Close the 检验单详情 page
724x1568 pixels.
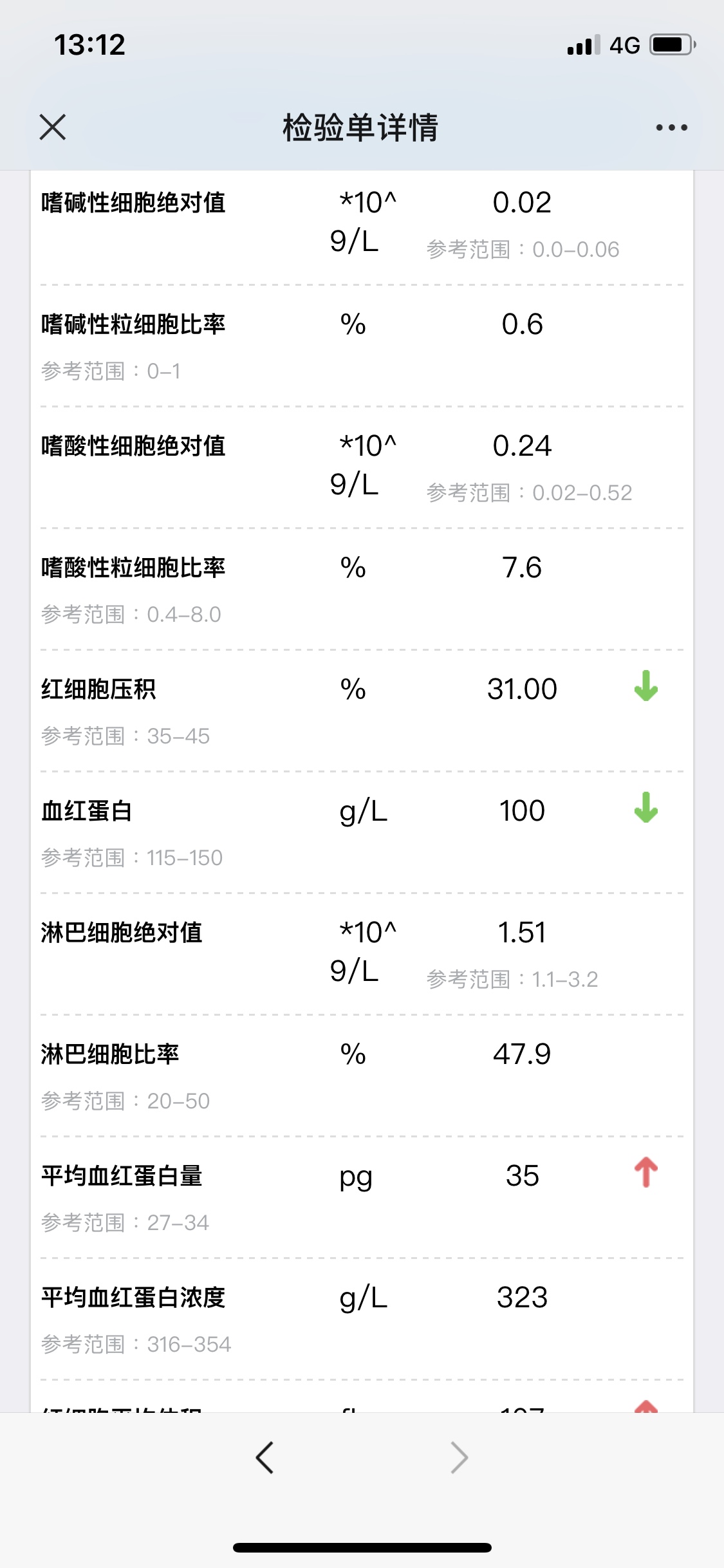click(53, 127)
